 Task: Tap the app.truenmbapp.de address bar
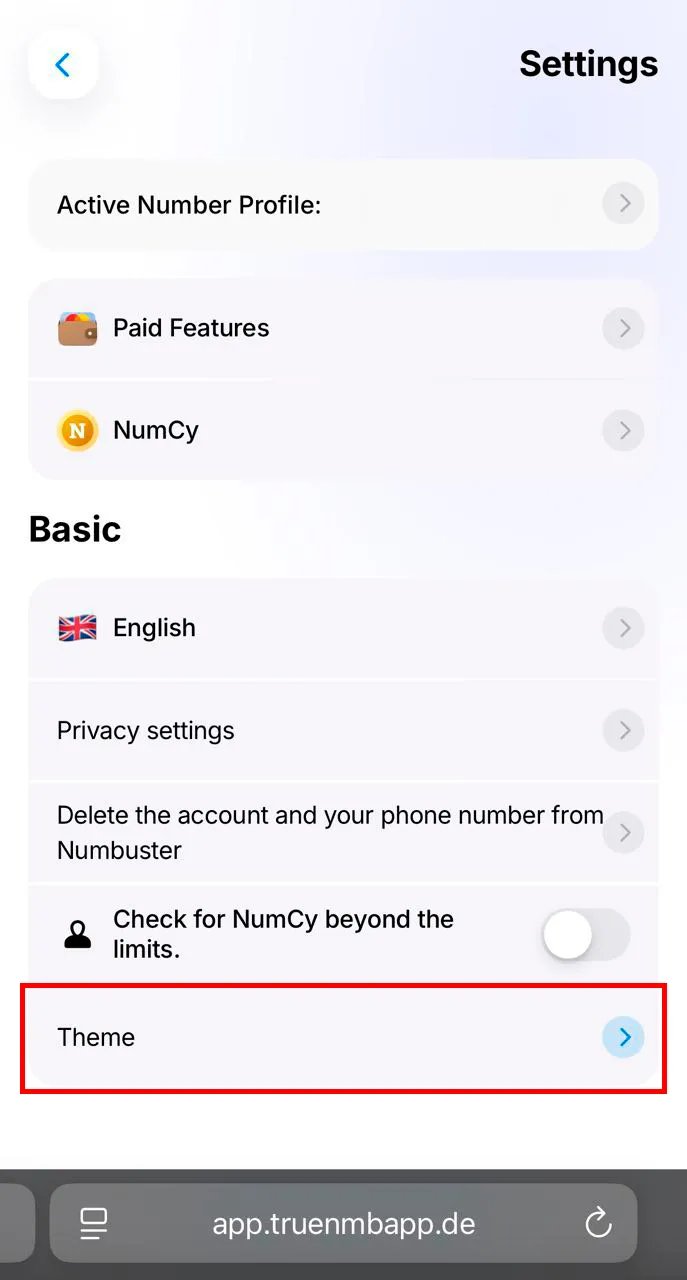pyautogui.click(x=343, y=1223)
